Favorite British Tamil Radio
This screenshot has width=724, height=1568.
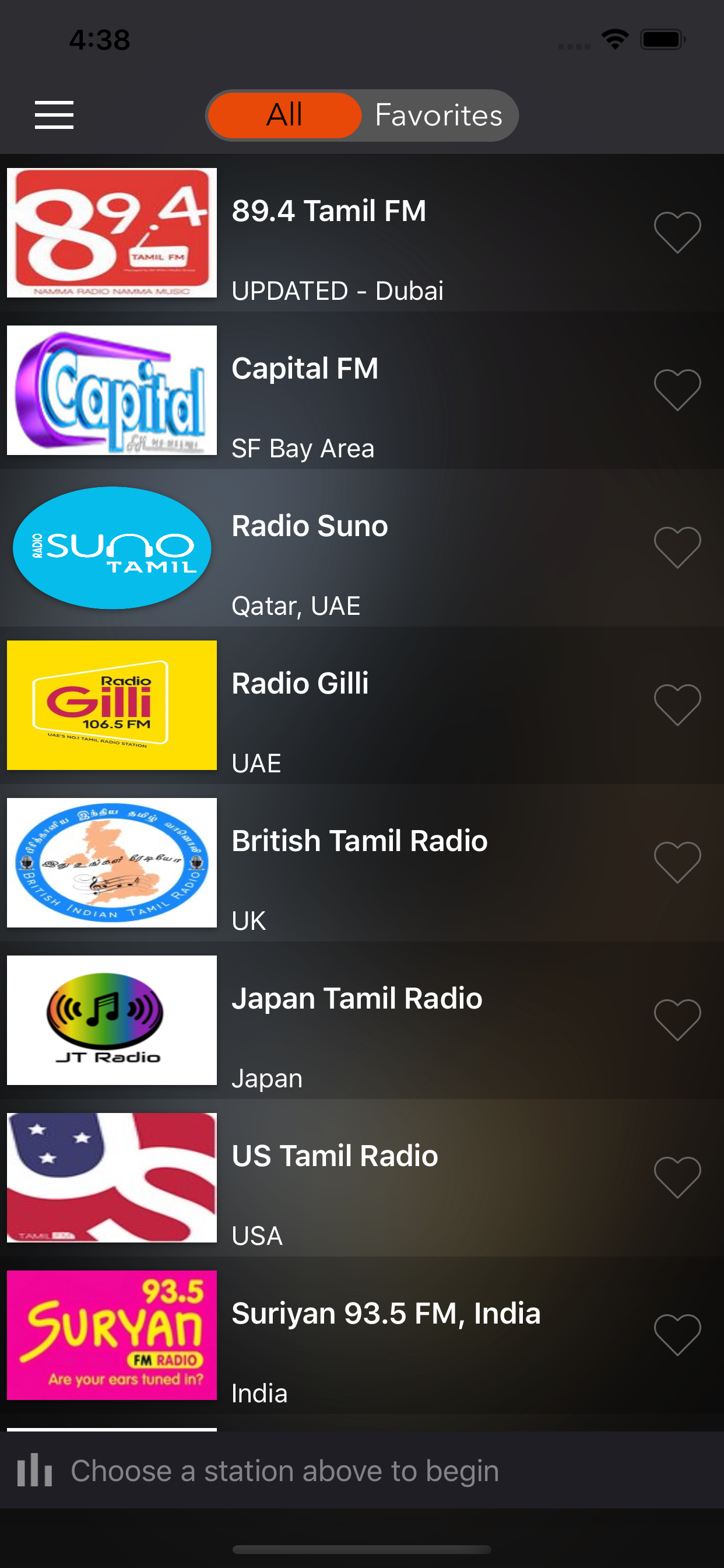point(677,863)
